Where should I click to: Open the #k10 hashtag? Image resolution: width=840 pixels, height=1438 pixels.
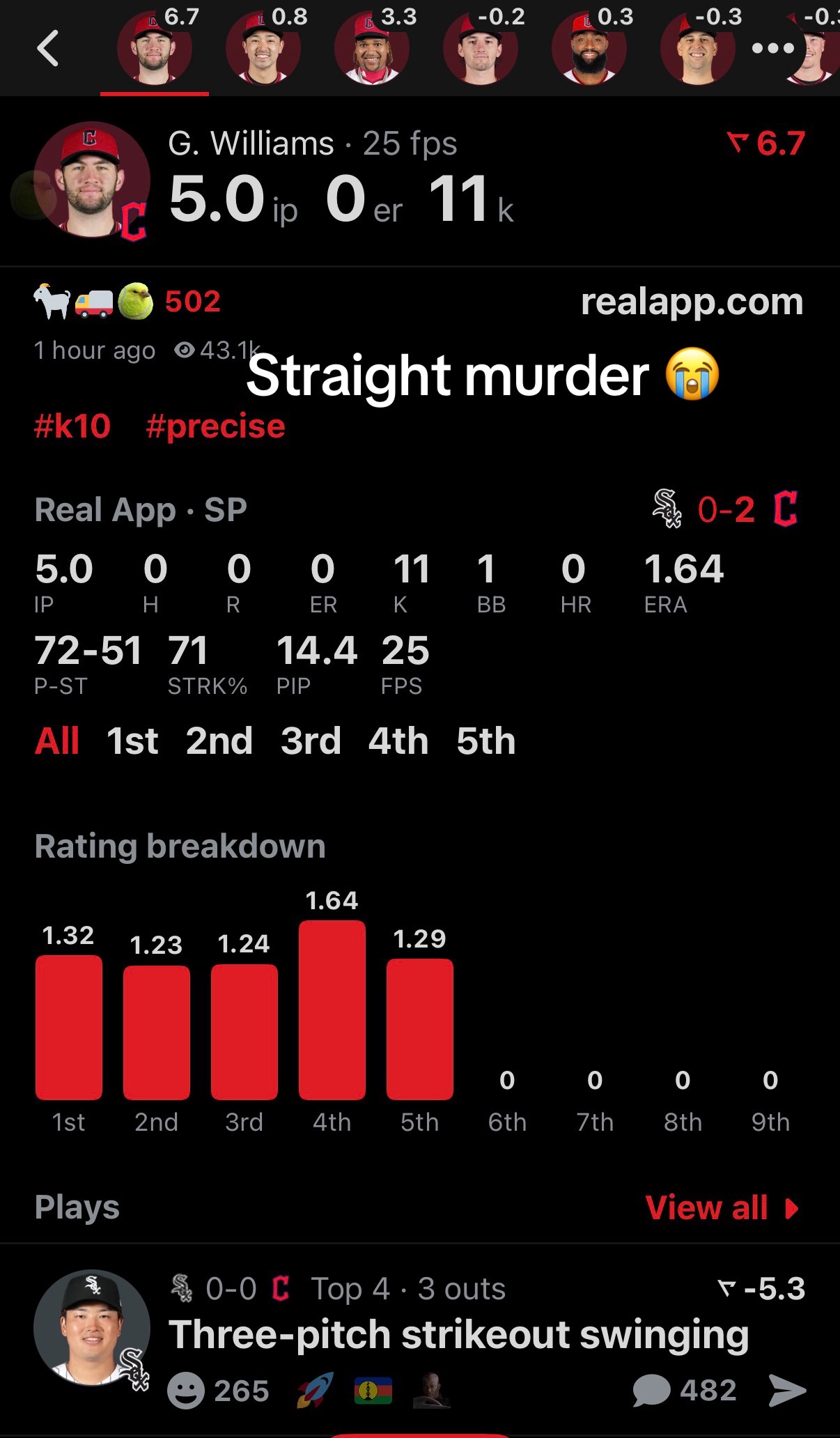(72, 426)
